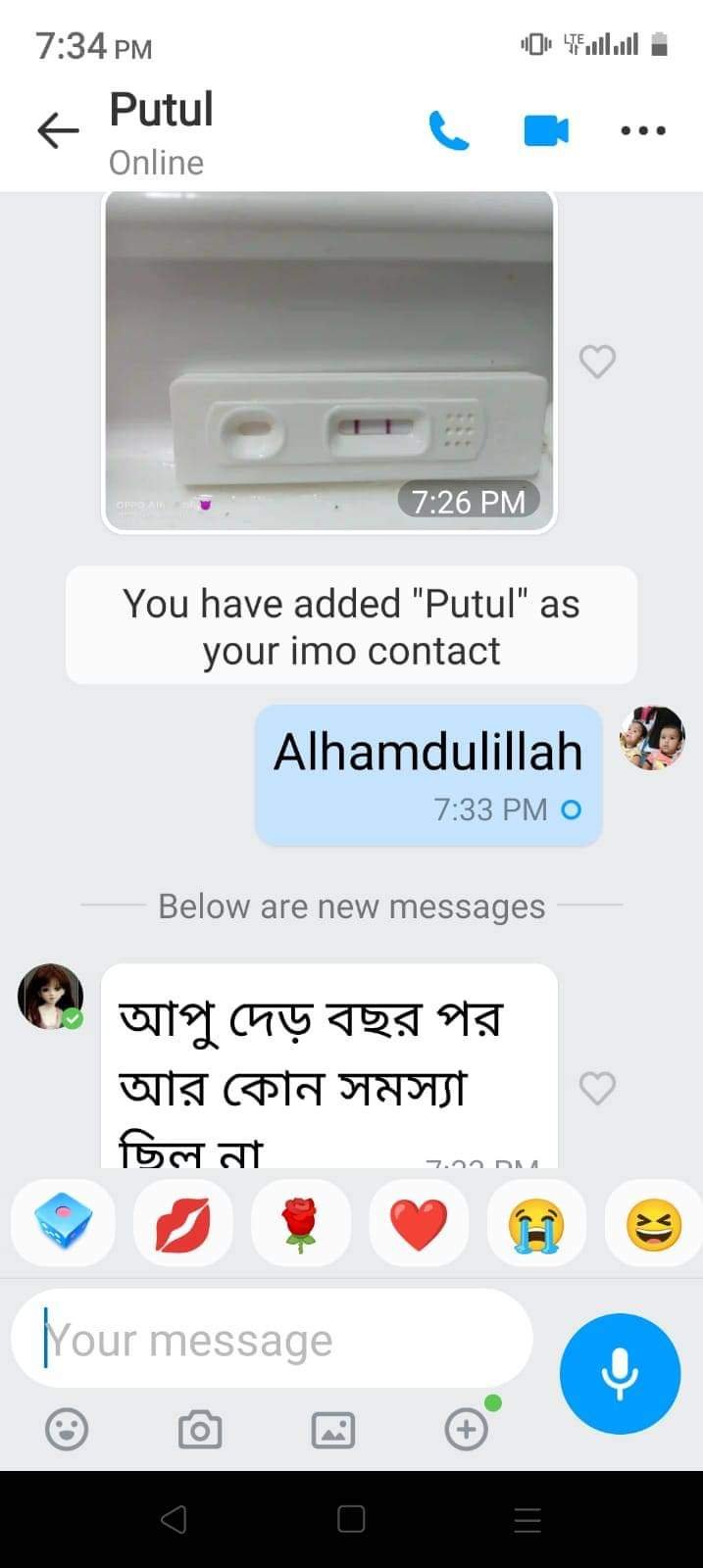The height and width of the screenshot is (1568, 703).
Task: Start a video call with Putul
Action: 546,130
